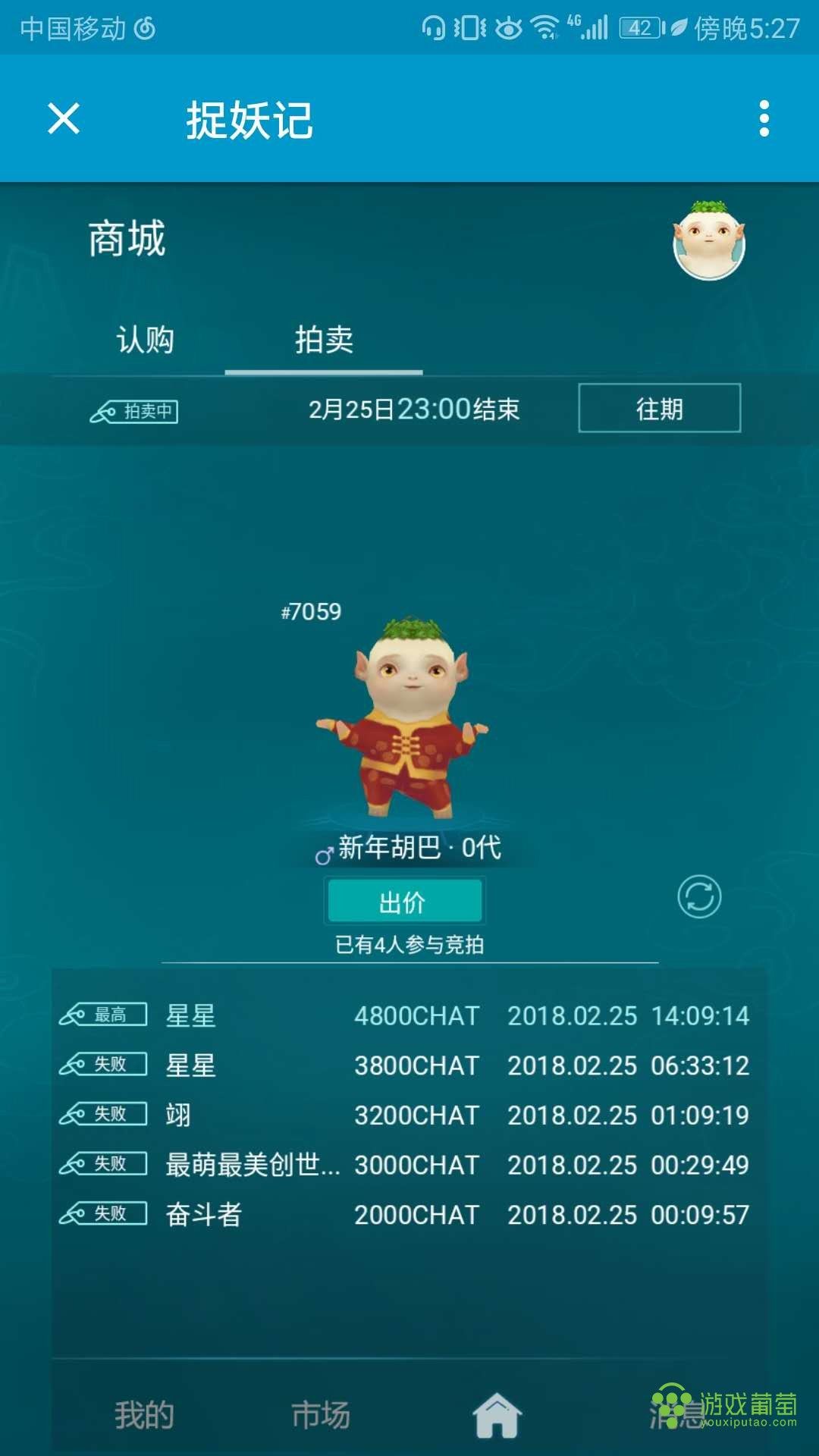This screenshot has height=1456, width=819.
Task: Click the 失败 tag beside 最萌最美创世 bid
Action: (x=104, y=1165)
